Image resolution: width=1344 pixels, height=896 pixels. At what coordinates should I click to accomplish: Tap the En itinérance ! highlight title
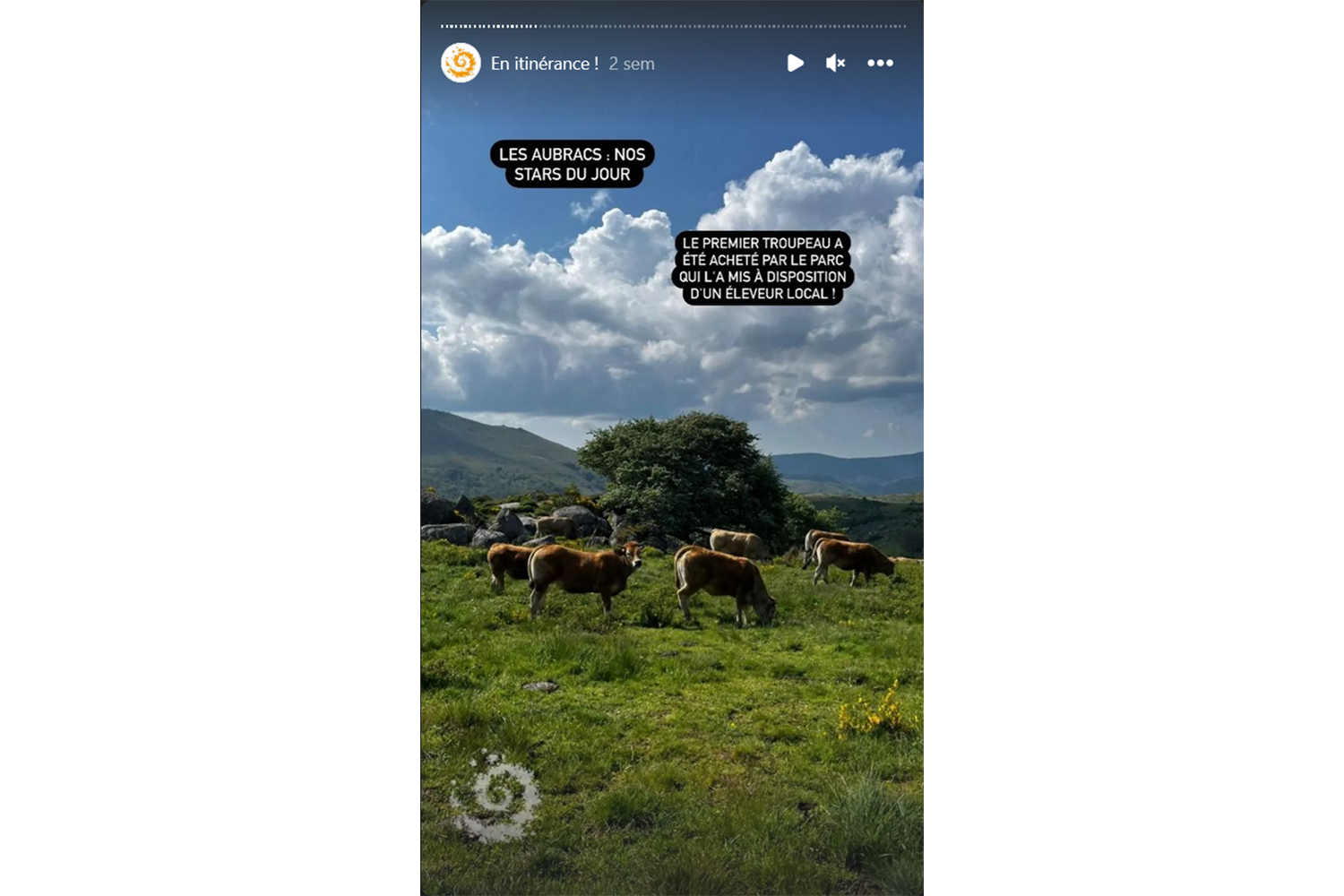(x=544, y=64)
